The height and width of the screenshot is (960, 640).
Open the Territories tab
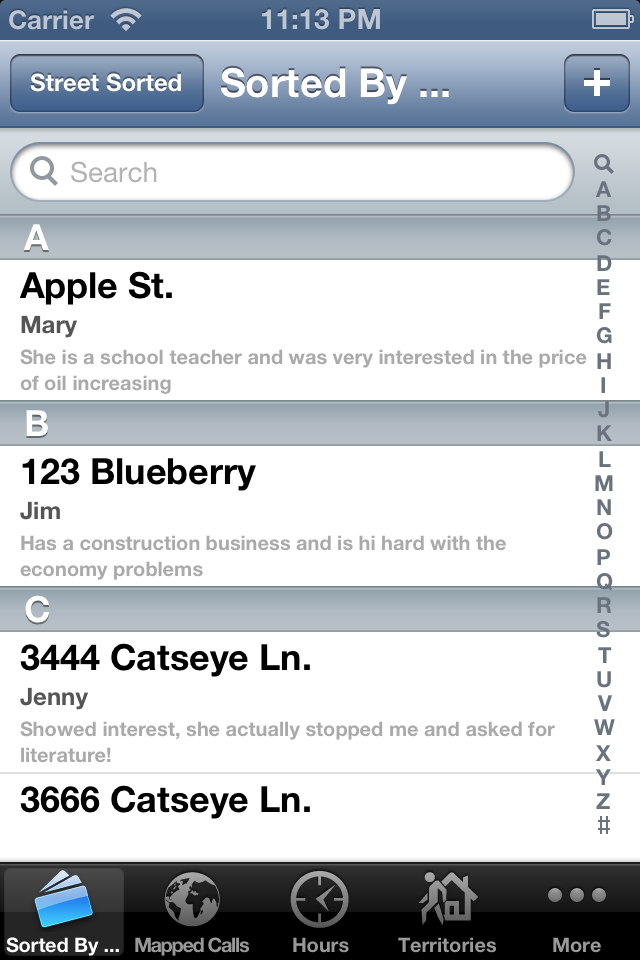[447, 912]
